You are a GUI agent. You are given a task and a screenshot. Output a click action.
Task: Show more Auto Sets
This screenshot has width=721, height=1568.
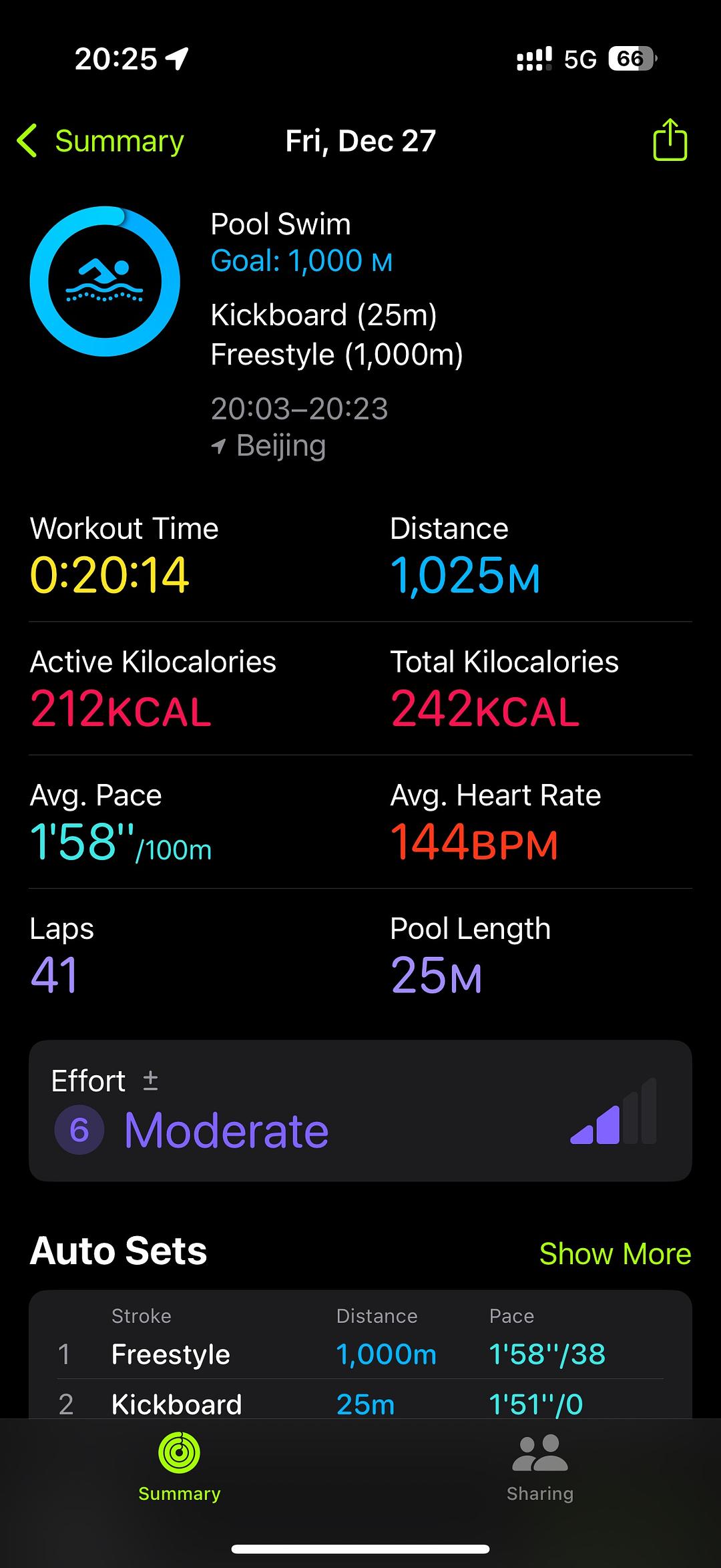tap(615, 1253)
